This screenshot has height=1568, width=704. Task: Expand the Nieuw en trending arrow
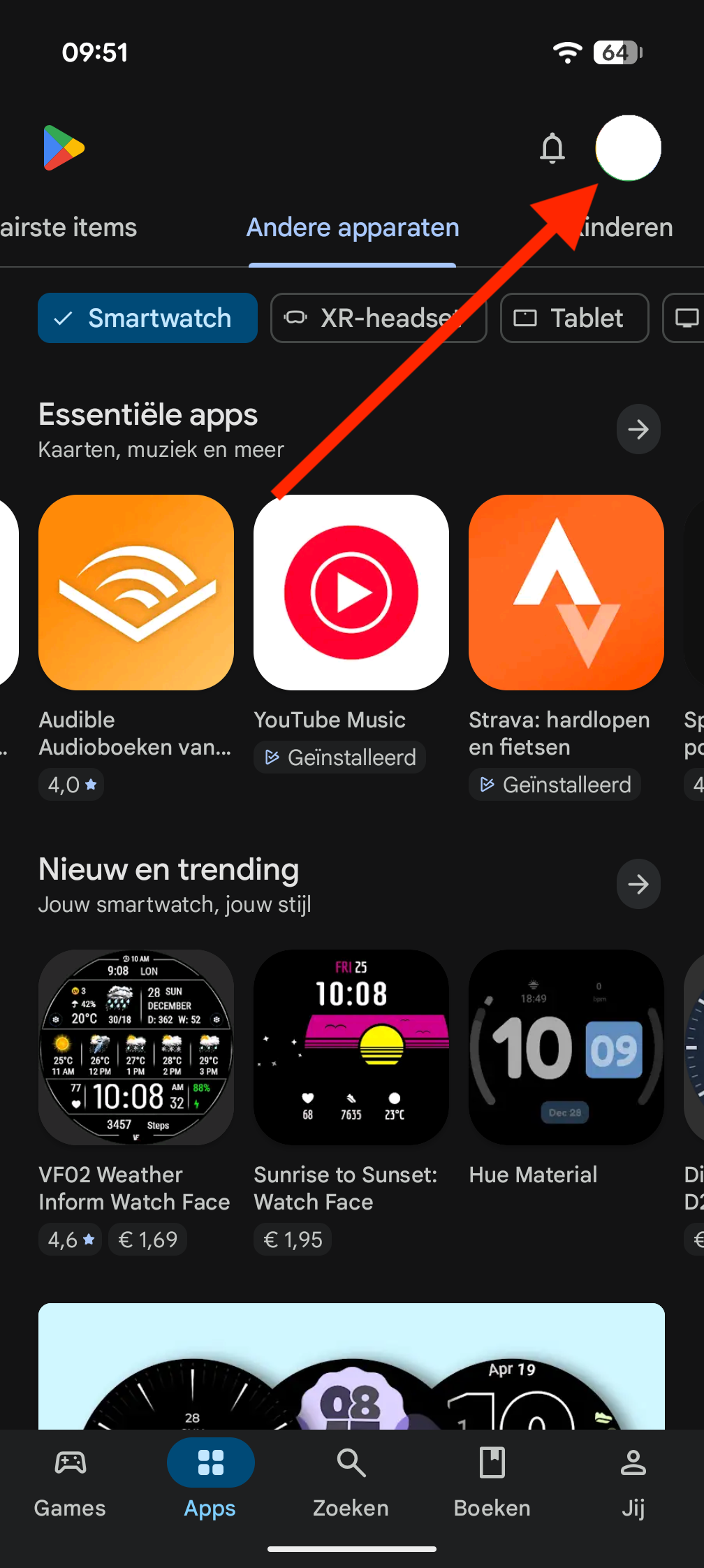(638, 884)
